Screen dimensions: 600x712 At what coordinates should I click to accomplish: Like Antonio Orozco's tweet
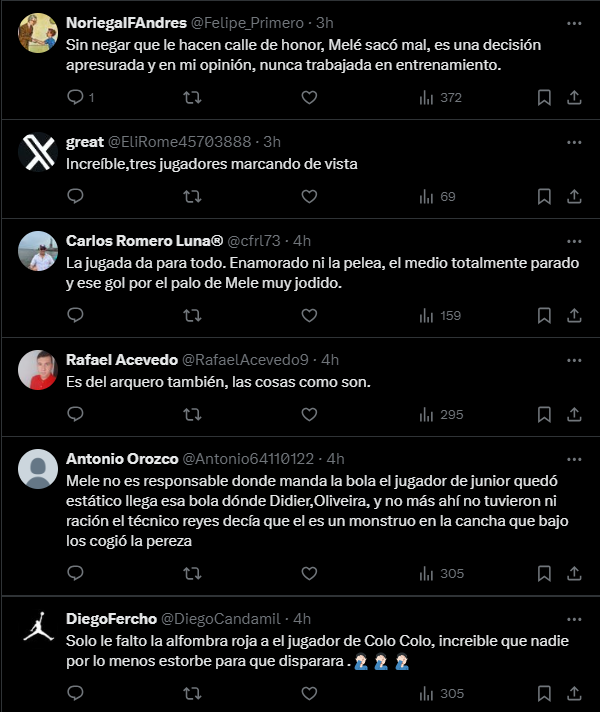(x=309, y=573)
